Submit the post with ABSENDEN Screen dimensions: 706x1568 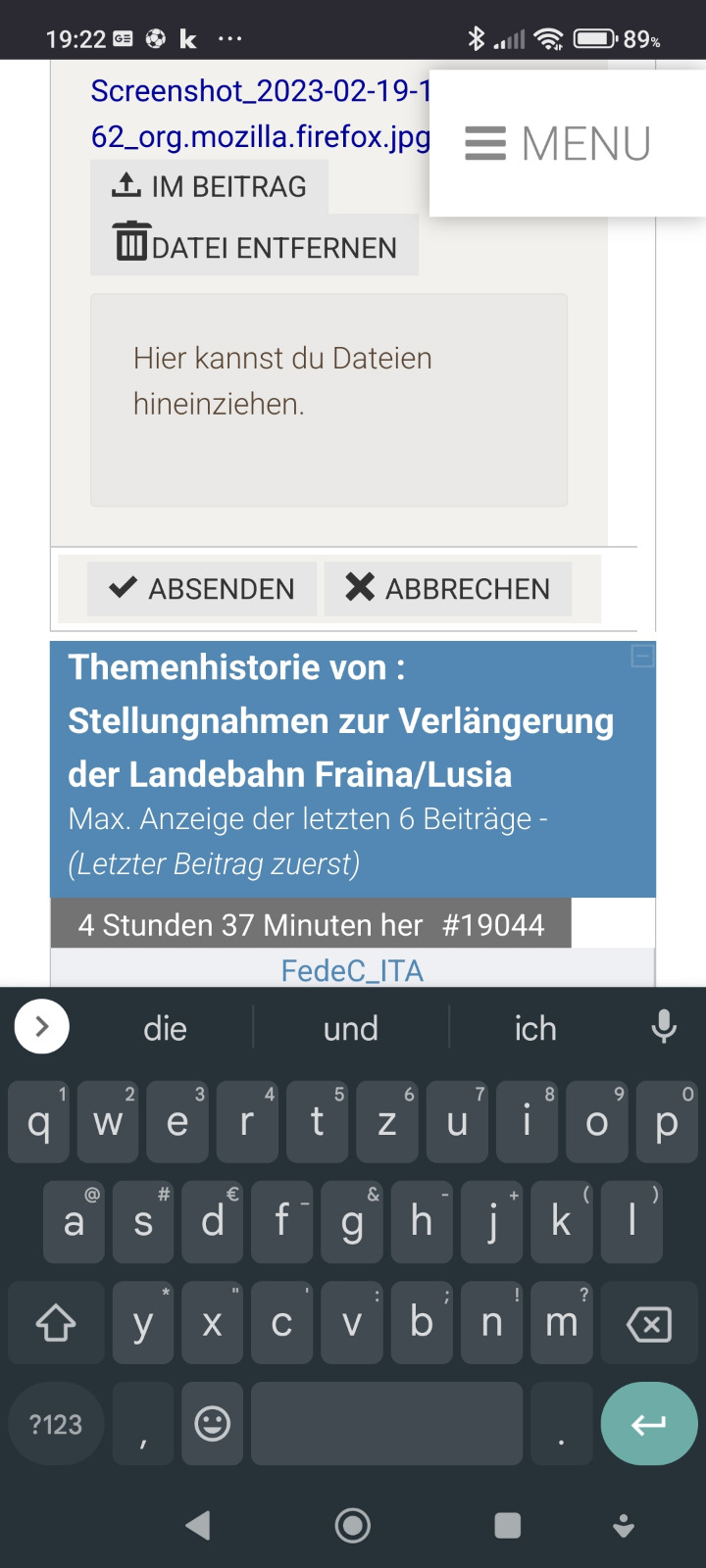tap(202, 588)
